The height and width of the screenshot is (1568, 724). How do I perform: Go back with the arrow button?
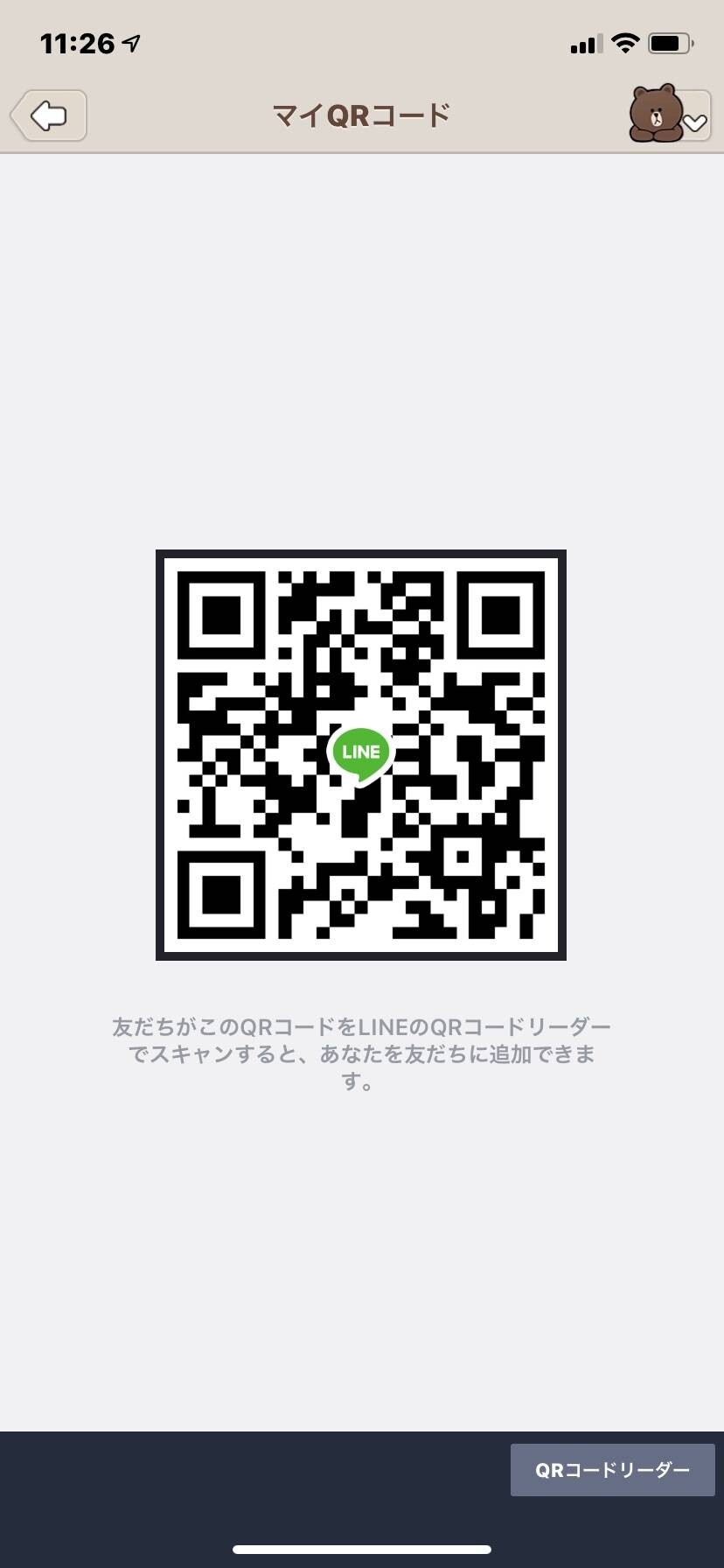click(49, 115)
